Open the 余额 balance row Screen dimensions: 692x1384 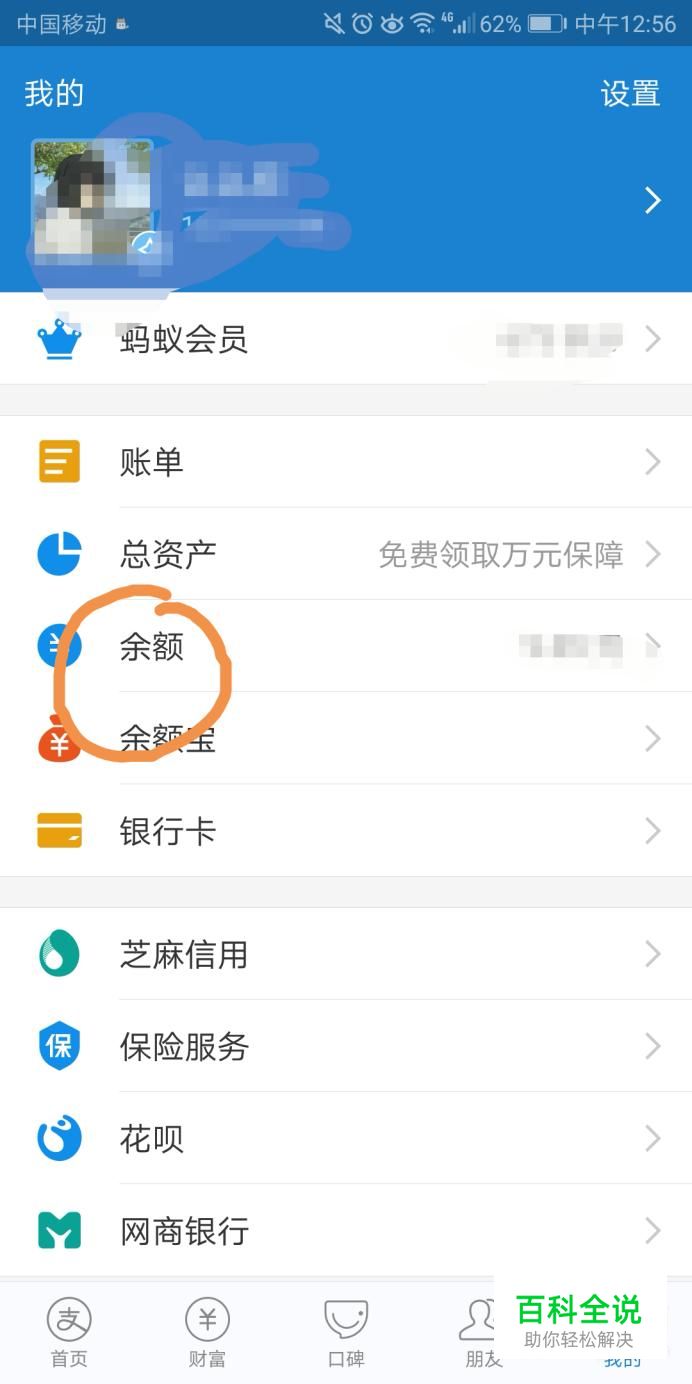[346, 647]
